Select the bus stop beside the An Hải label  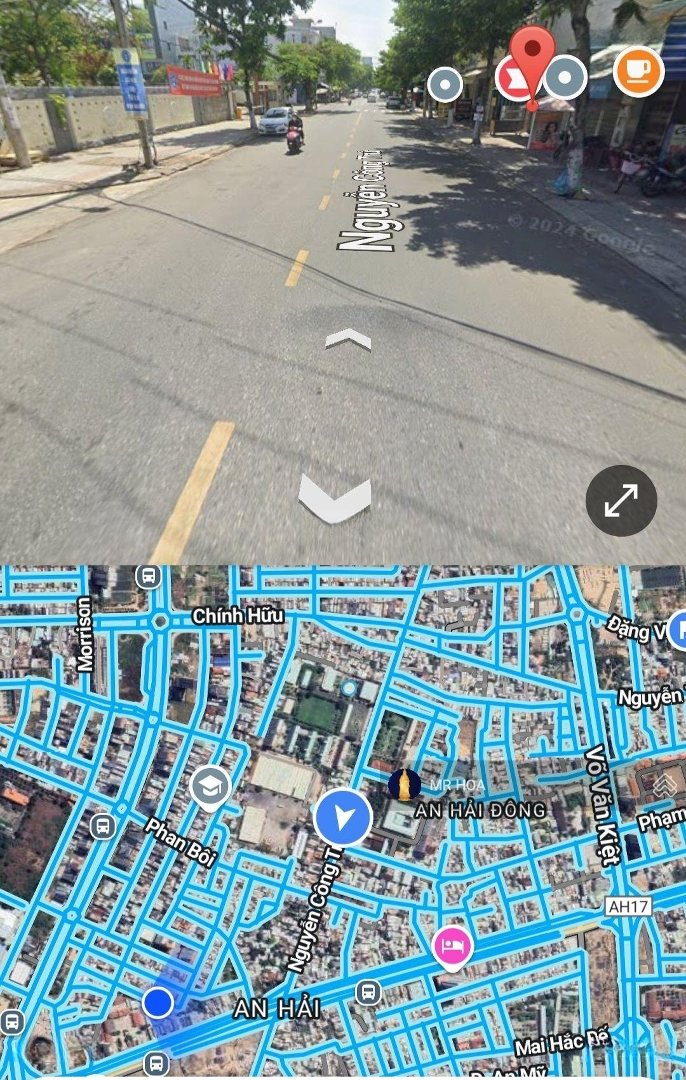[x=368, y=992]
